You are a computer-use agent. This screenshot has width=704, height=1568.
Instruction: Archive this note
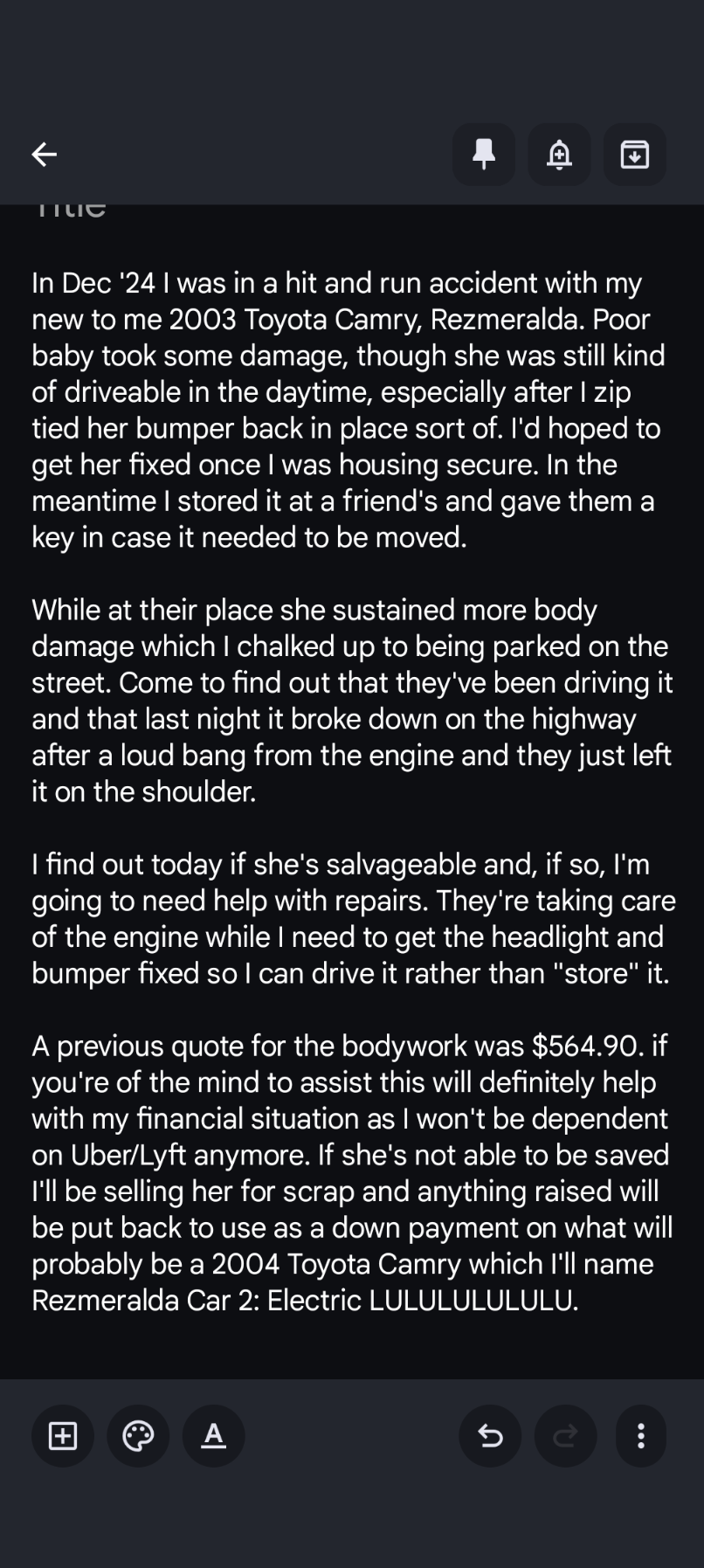tap(635, 155)
